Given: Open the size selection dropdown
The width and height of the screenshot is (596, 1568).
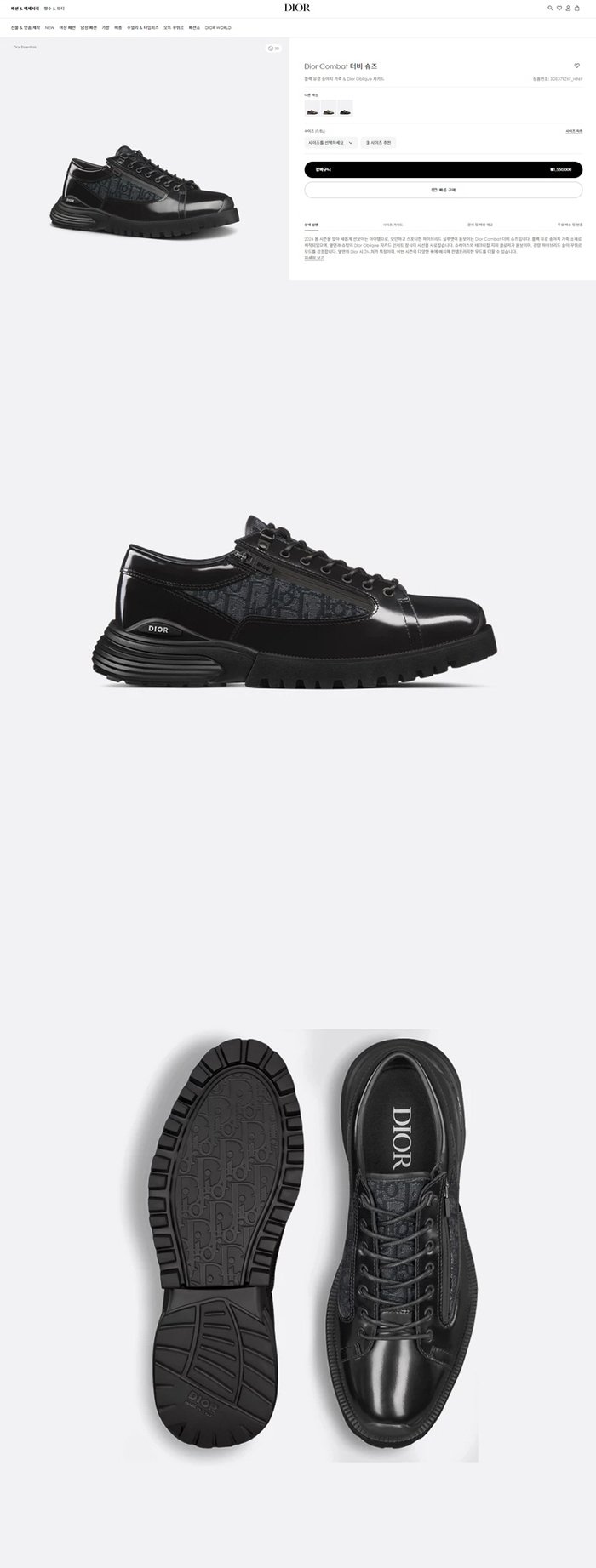Looking at the screenshot, I should point(330,143).
